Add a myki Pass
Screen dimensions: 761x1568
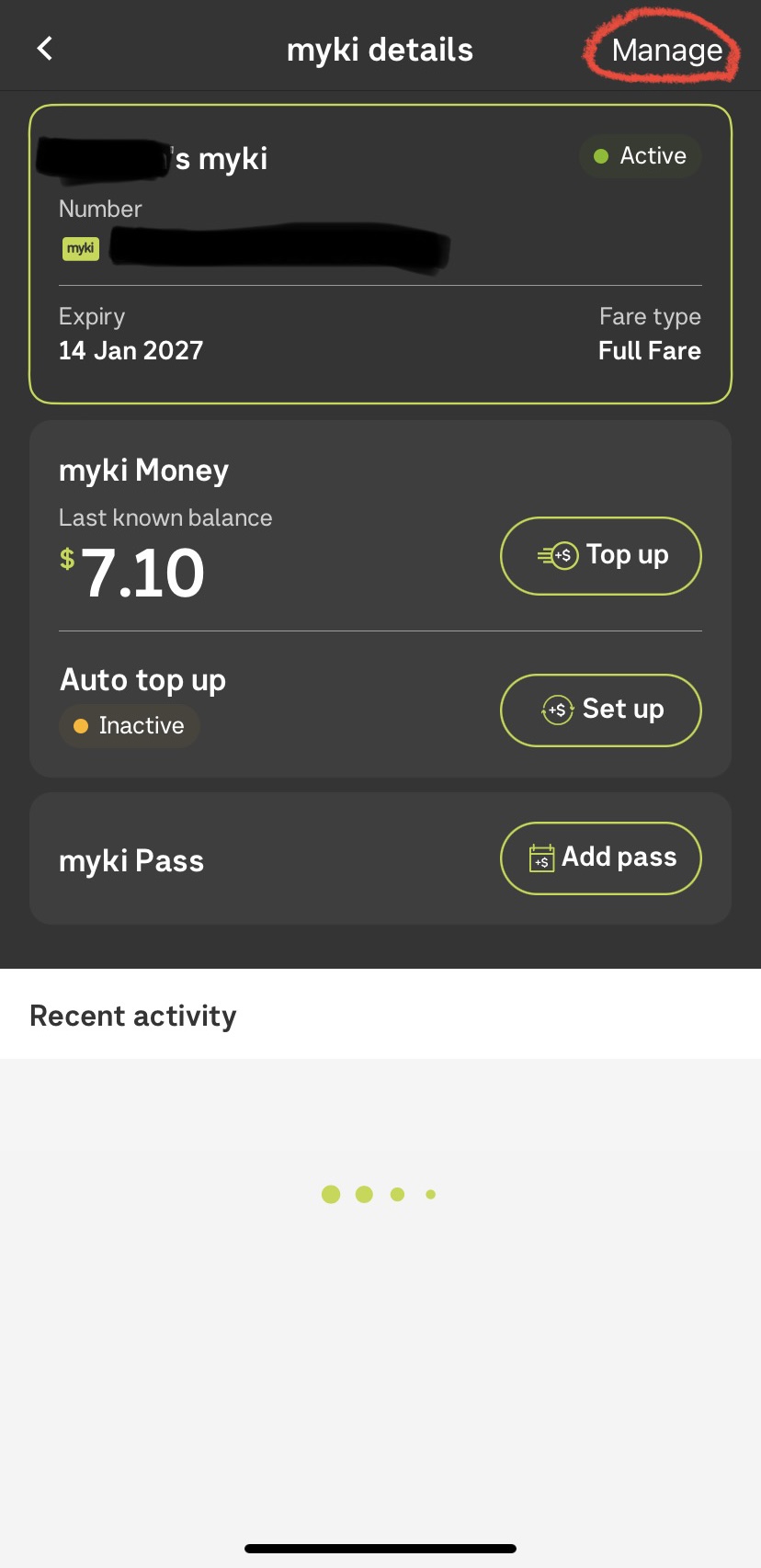coord(600,858)
